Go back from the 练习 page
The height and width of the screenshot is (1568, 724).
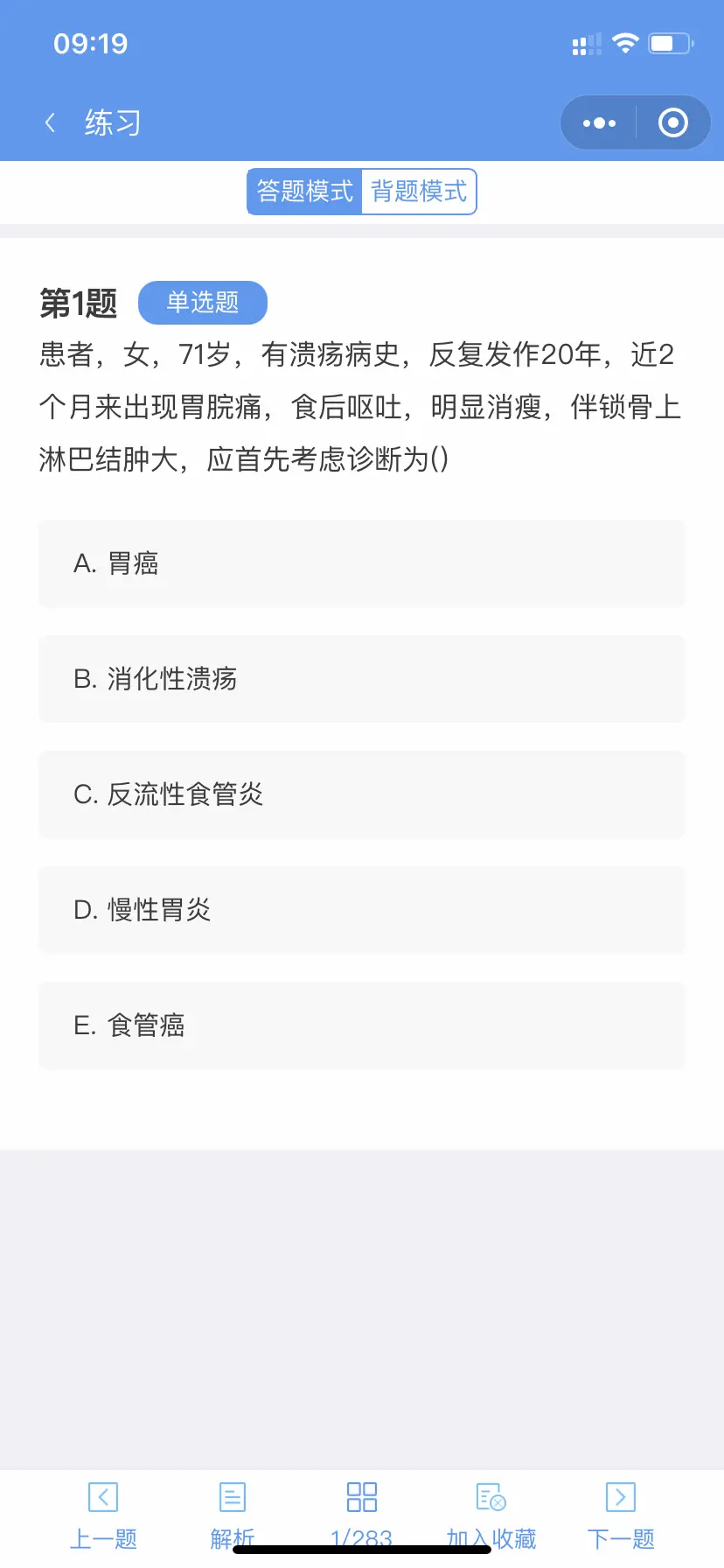[51, 123]
